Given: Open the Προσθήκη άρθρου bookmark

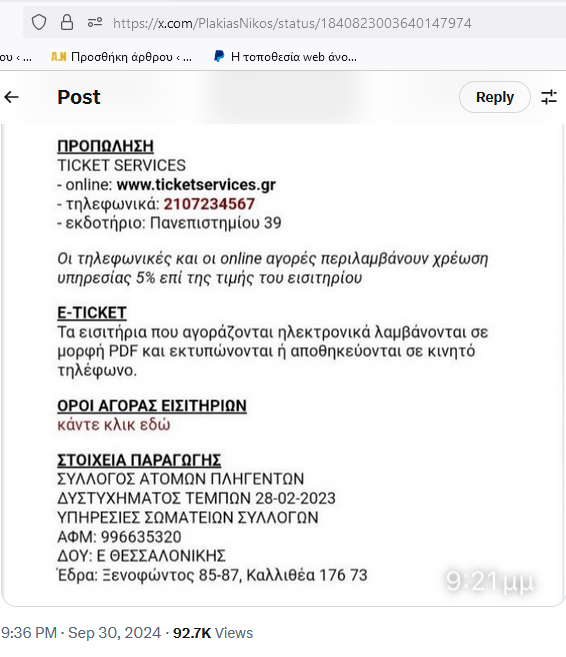Looking at the screenshot, I should point(121,57).
